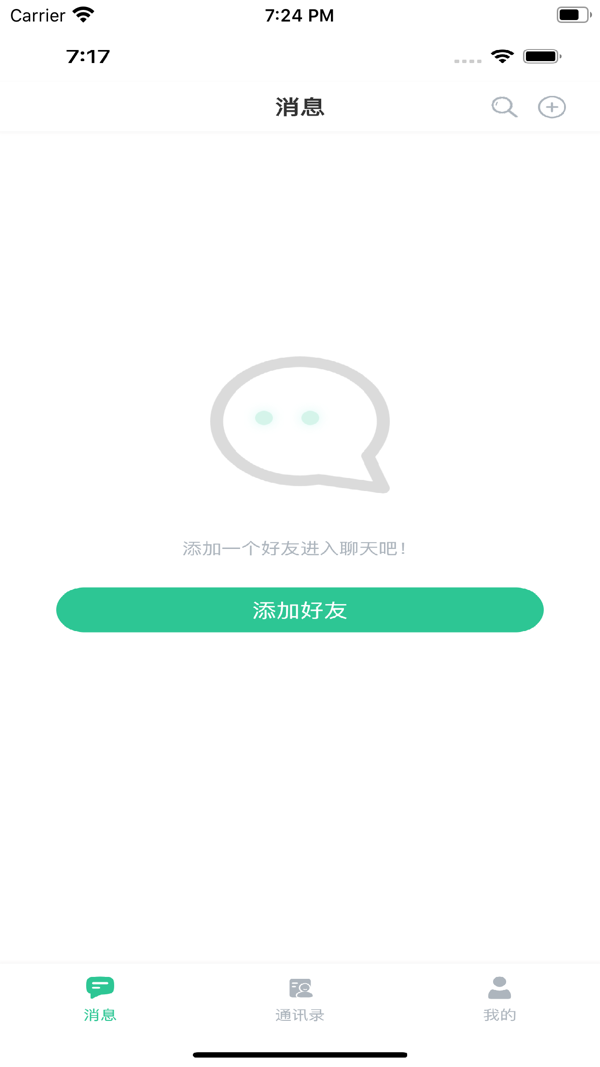Tap the plus circle icon
This screenshot has height=1067, width=600.
click(x=552, y=107)
